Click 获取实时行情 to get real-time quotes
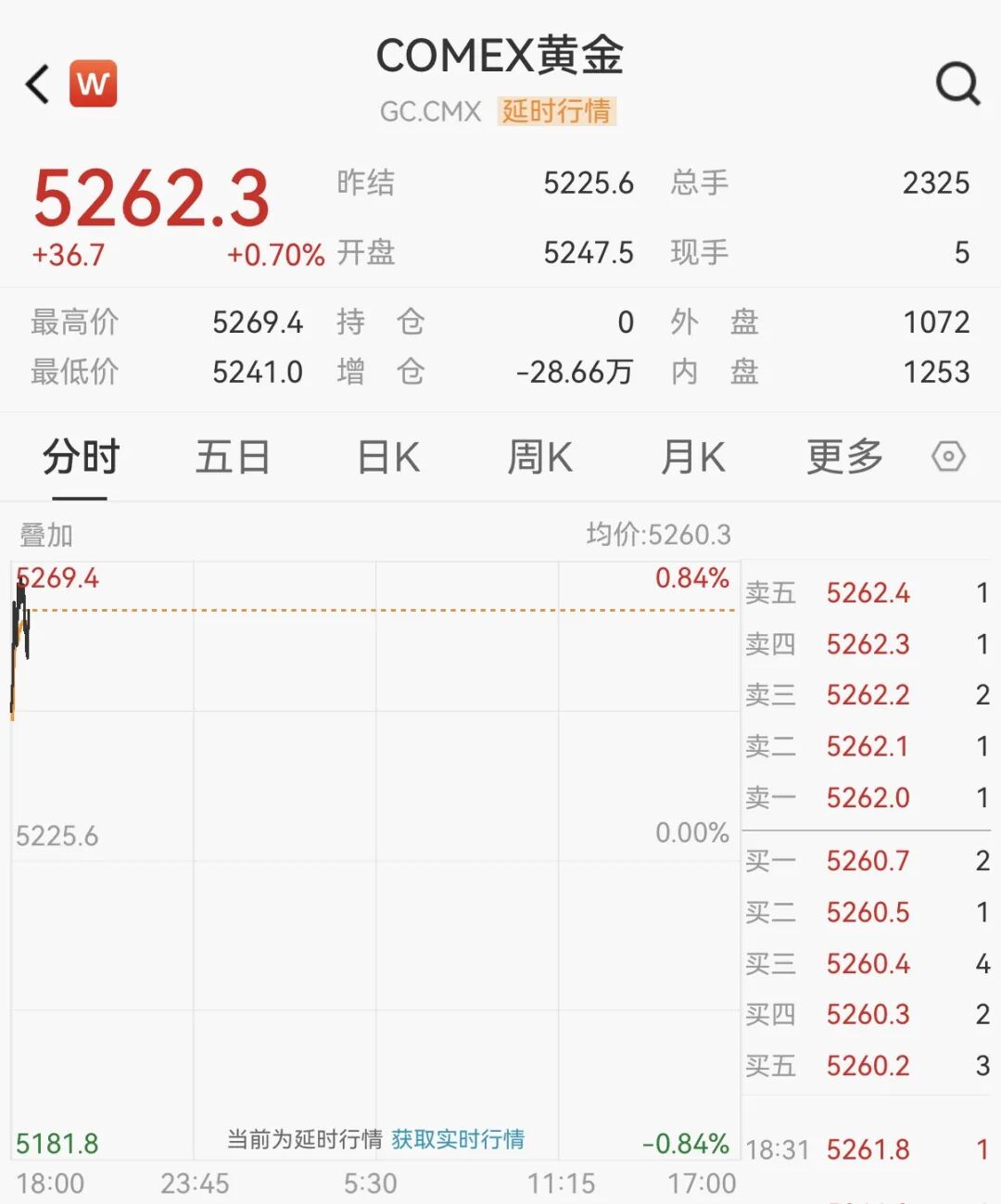1001x1204 pixels. tap(458, 1140)
